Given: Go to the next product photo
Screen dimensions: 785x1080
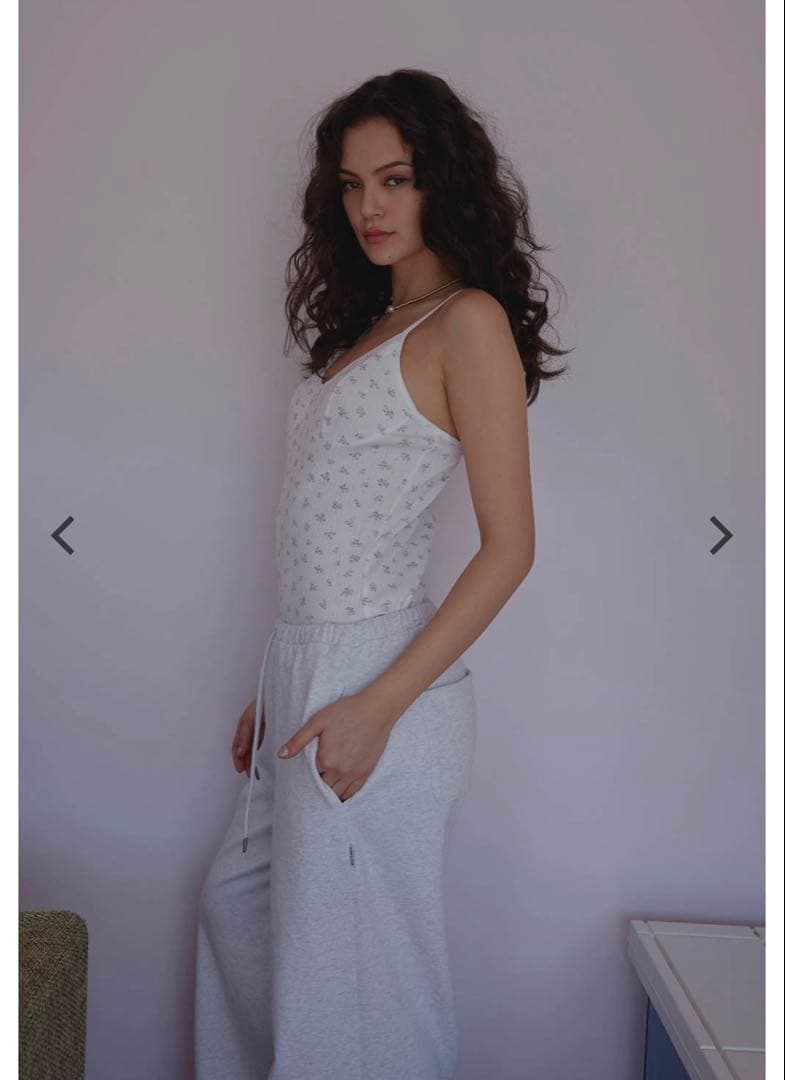Looking at the screenshot, I should 721,535.
